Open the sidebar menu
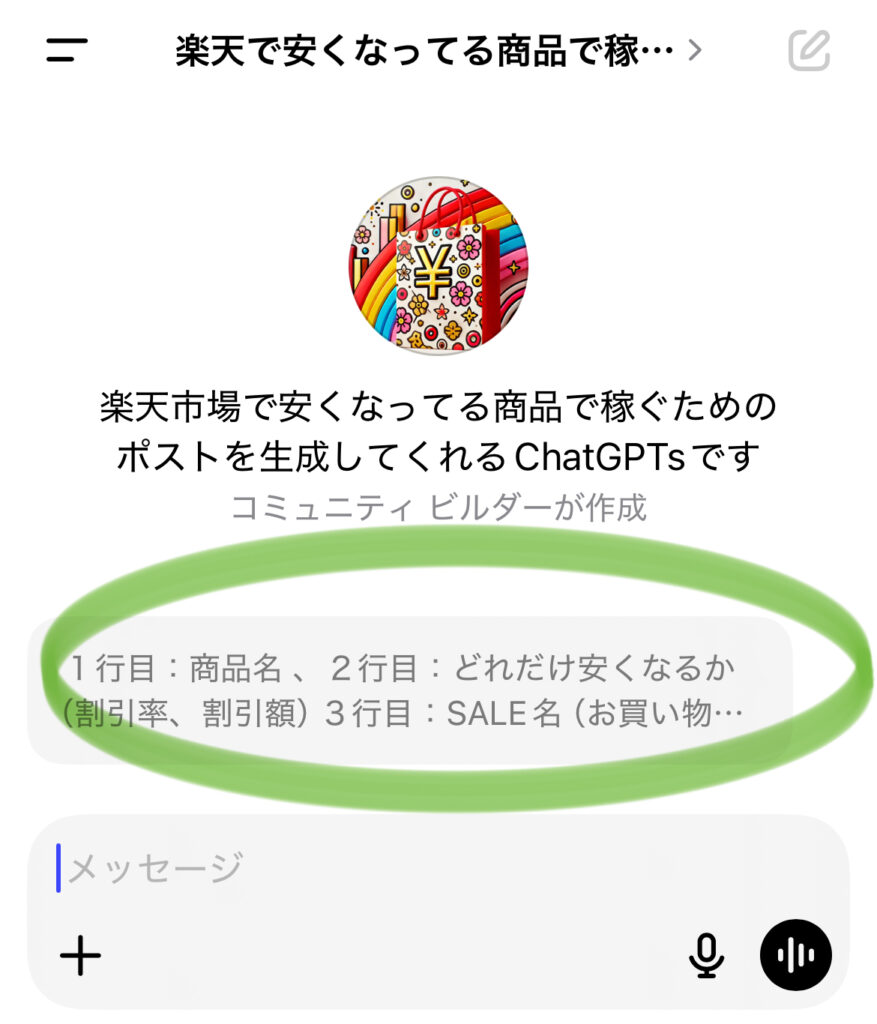The height and width of the screenshot is (1024, 877). click(66, 50)
